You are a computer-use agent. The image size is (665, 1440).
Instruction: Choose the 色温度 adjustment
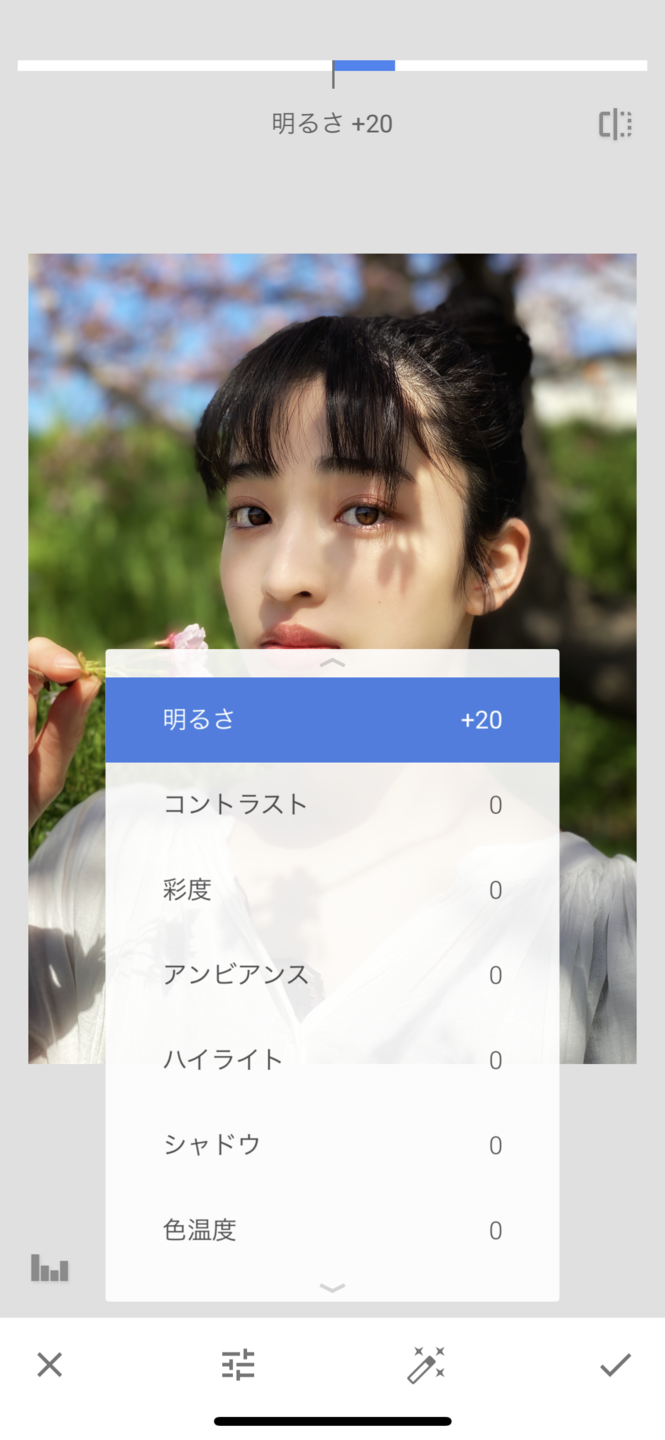pyautogui.click(x=332, y=1230)
